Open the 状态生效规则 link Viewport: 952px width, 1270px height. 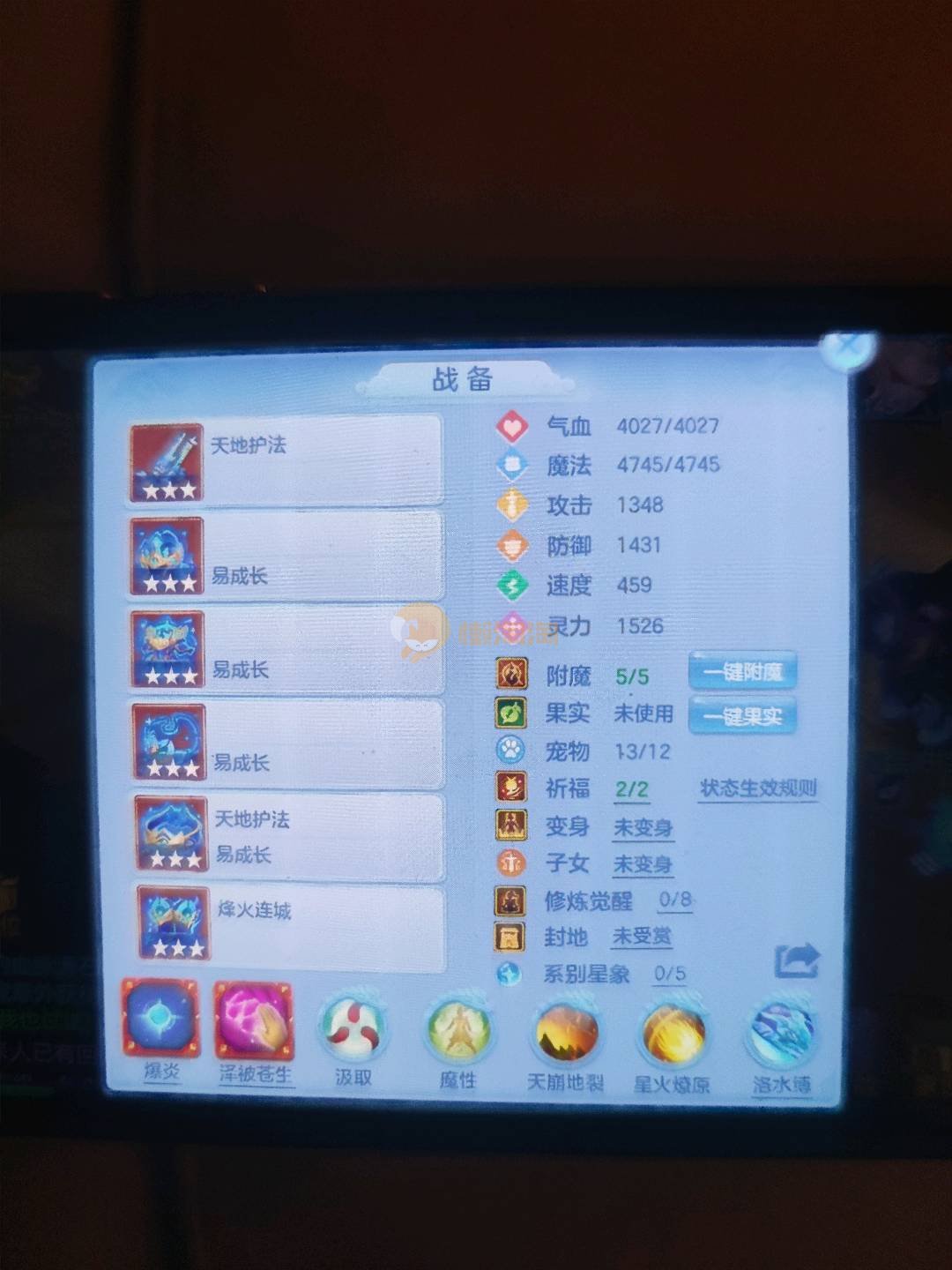coord(758,788)
